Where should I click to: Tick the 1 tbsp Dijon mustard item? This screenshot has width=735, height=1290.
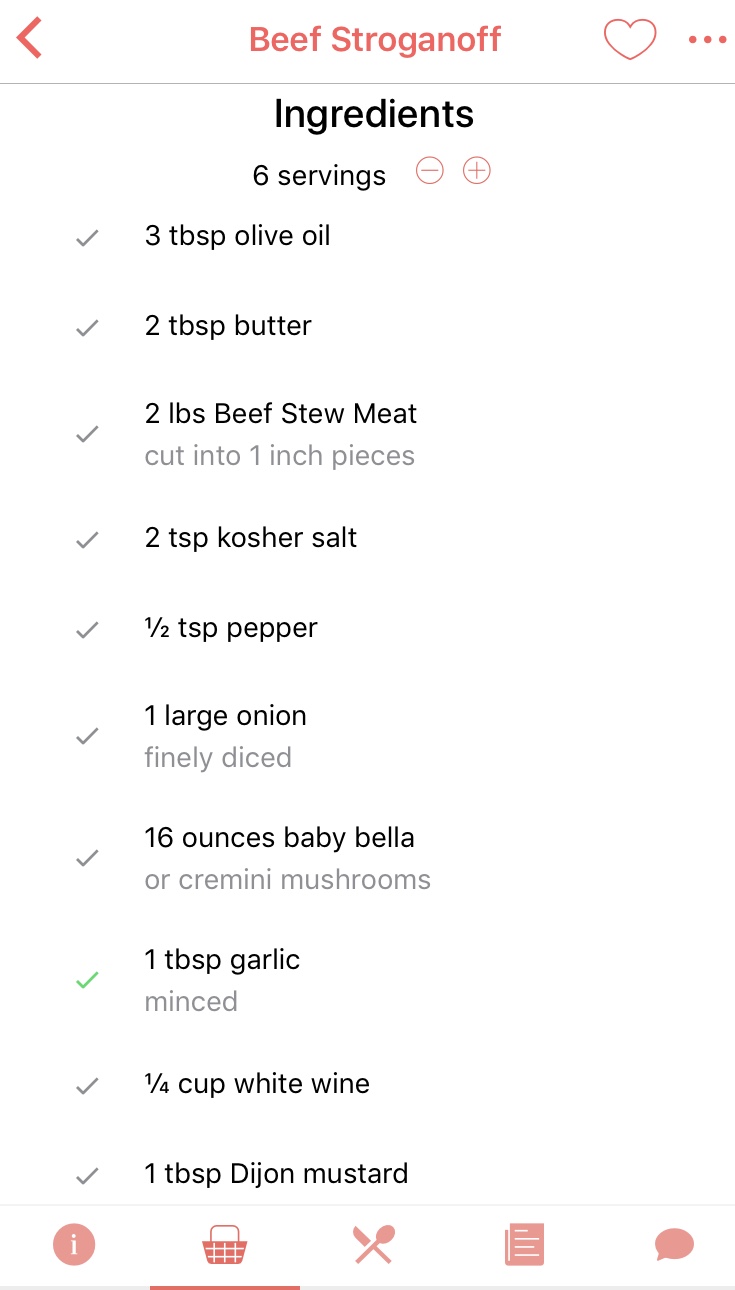(88, 1176)
